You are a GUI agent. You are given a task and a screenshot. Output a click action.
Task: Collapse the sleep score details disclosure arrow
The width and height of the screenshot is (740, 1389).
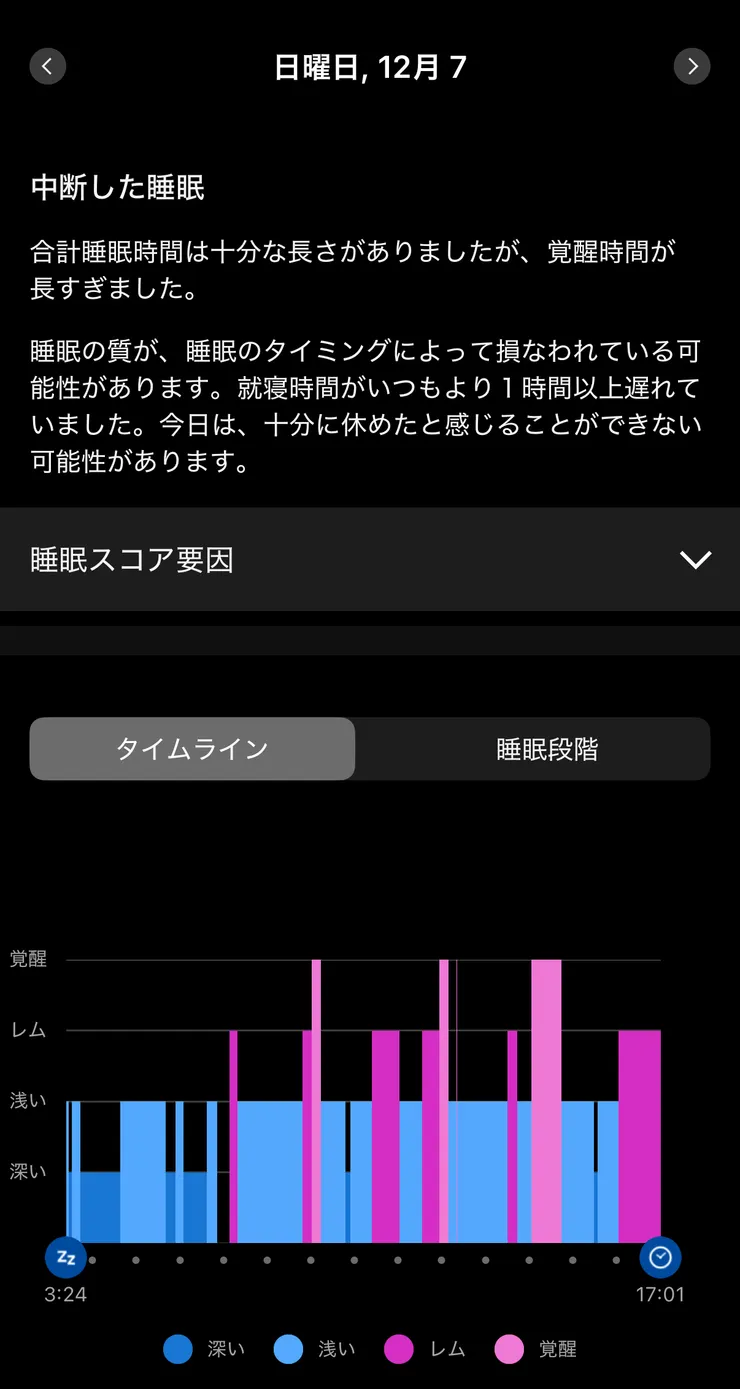(695, 559)
